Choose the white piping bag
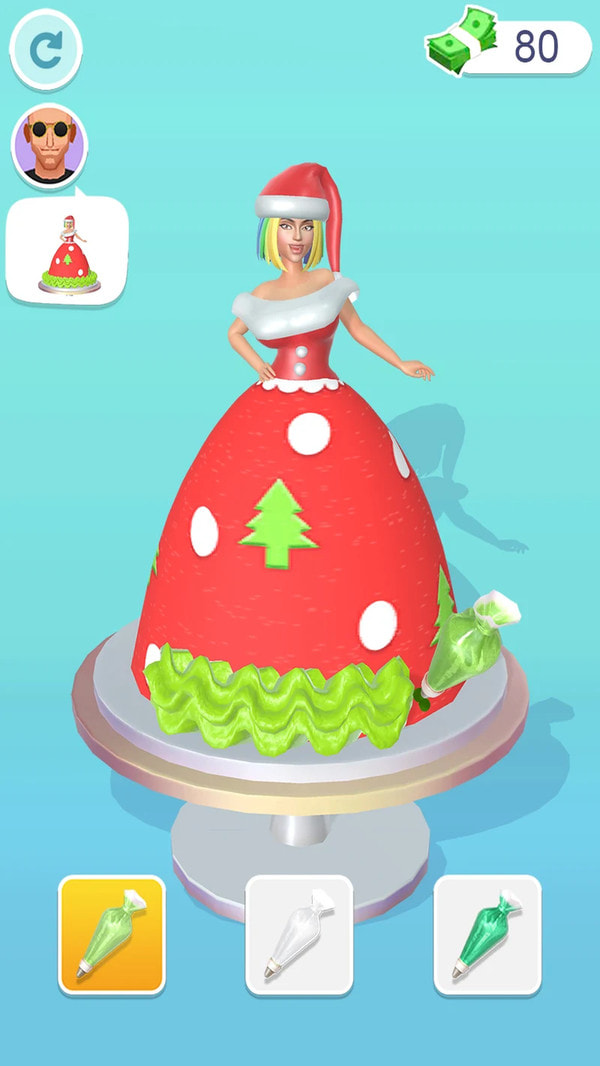This screenshot has width=600, height=1066. pyautogui.click(x=299, y=935)
